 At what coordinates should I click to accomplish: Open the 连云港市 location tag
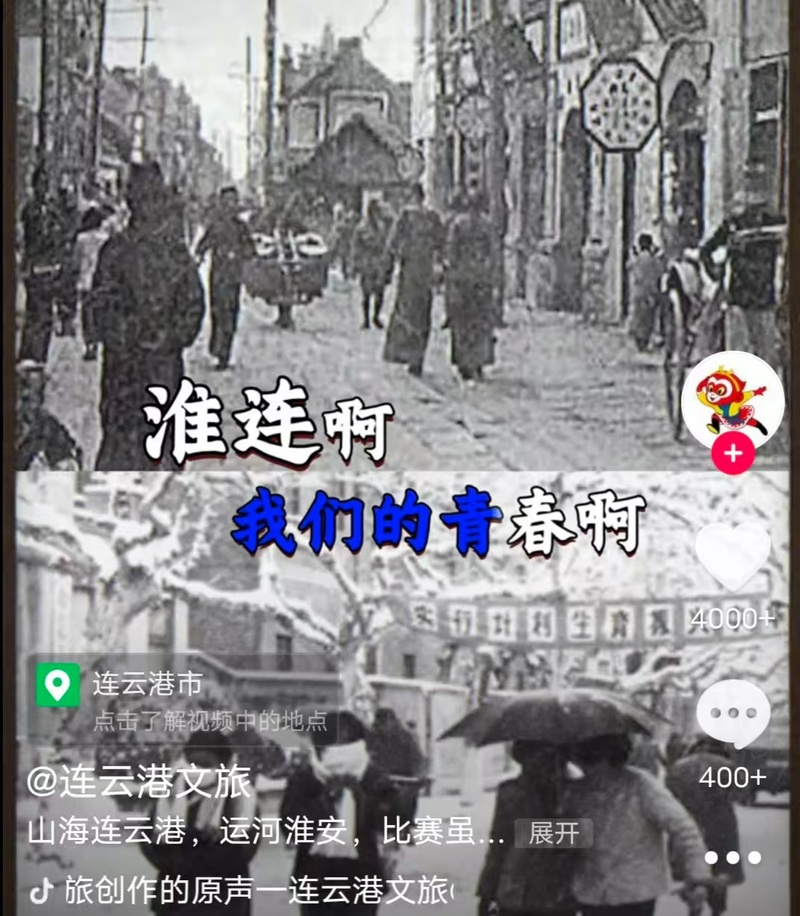pyautogui.click(x=150, y=685)
